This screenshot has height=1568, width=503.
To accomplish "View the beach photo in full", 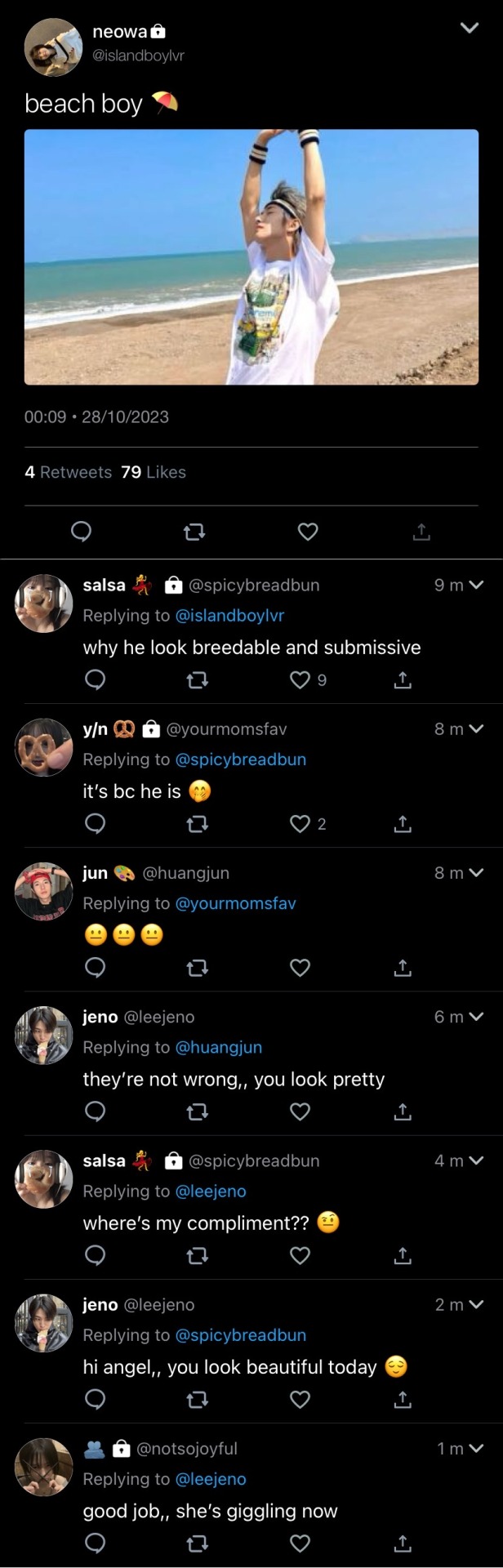I will (x=251, y=256).
